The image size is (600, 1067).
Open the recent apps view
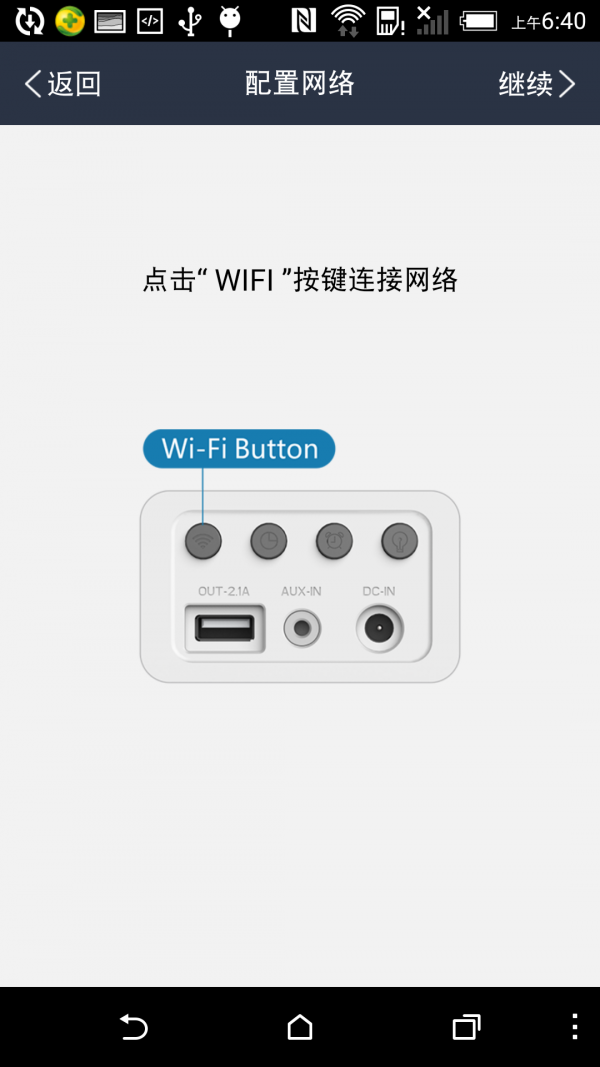tap(466, 1027)
